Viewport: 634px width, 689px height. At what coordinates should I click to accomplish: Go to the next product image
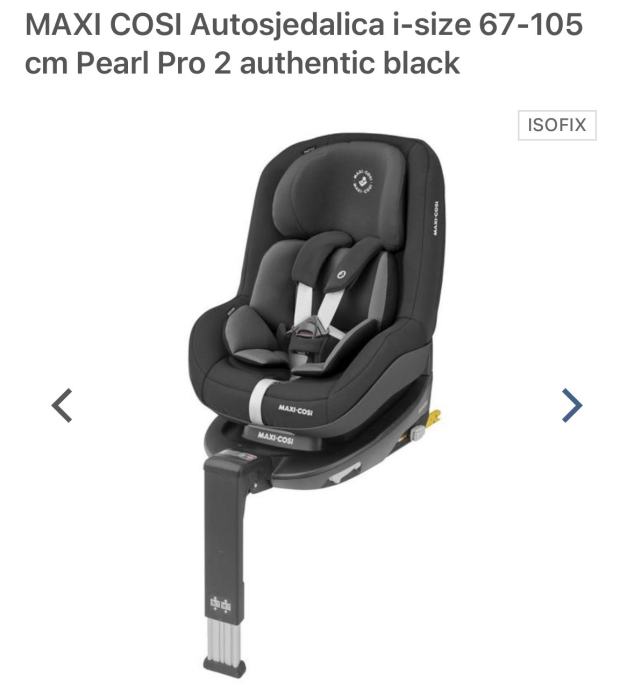(571, 405)
